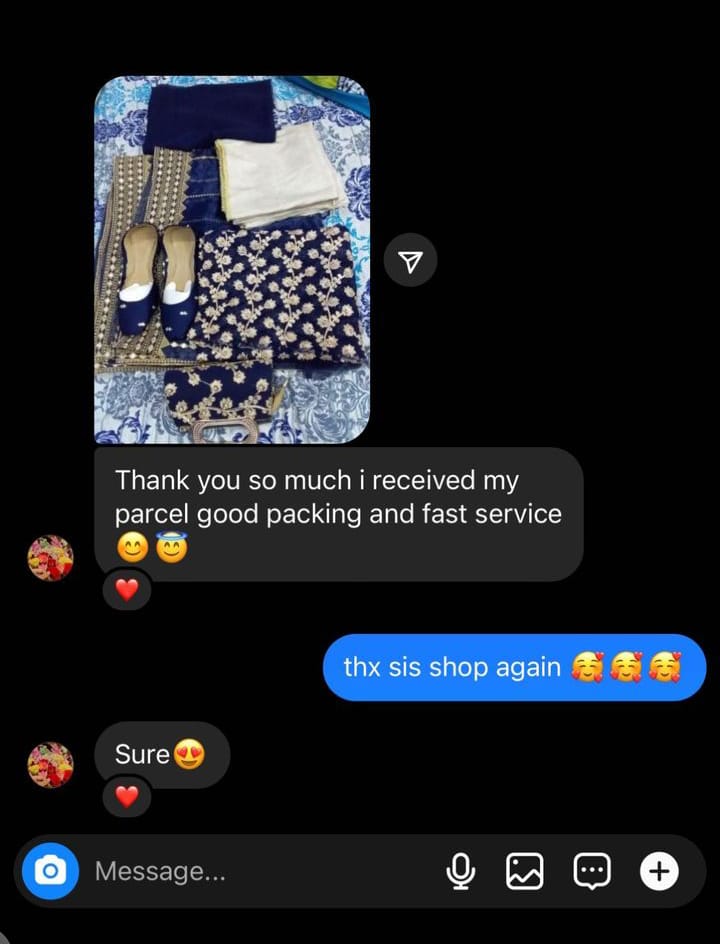The image size is (720, 944).
Task: Record a voice message with the microphone
Action: (x=460, y=871)
